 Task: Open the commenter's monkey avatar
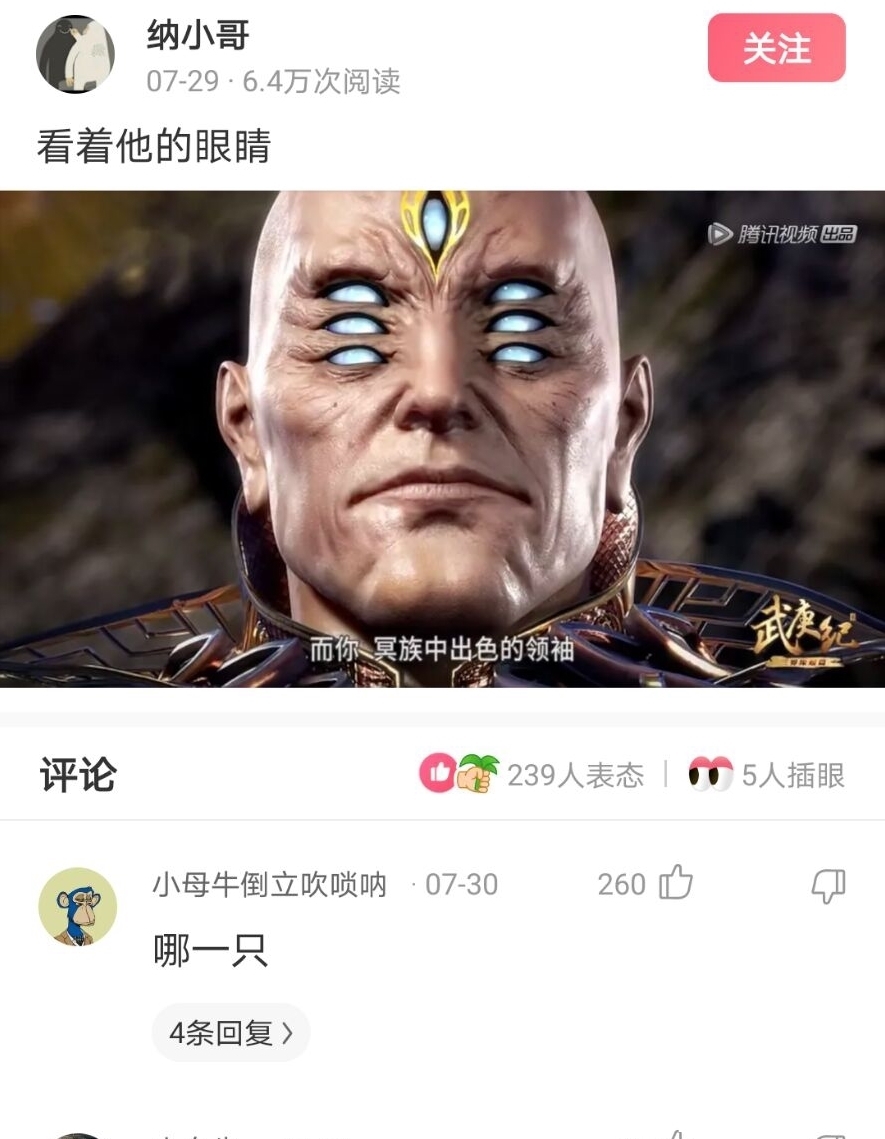tap(76, 907)
